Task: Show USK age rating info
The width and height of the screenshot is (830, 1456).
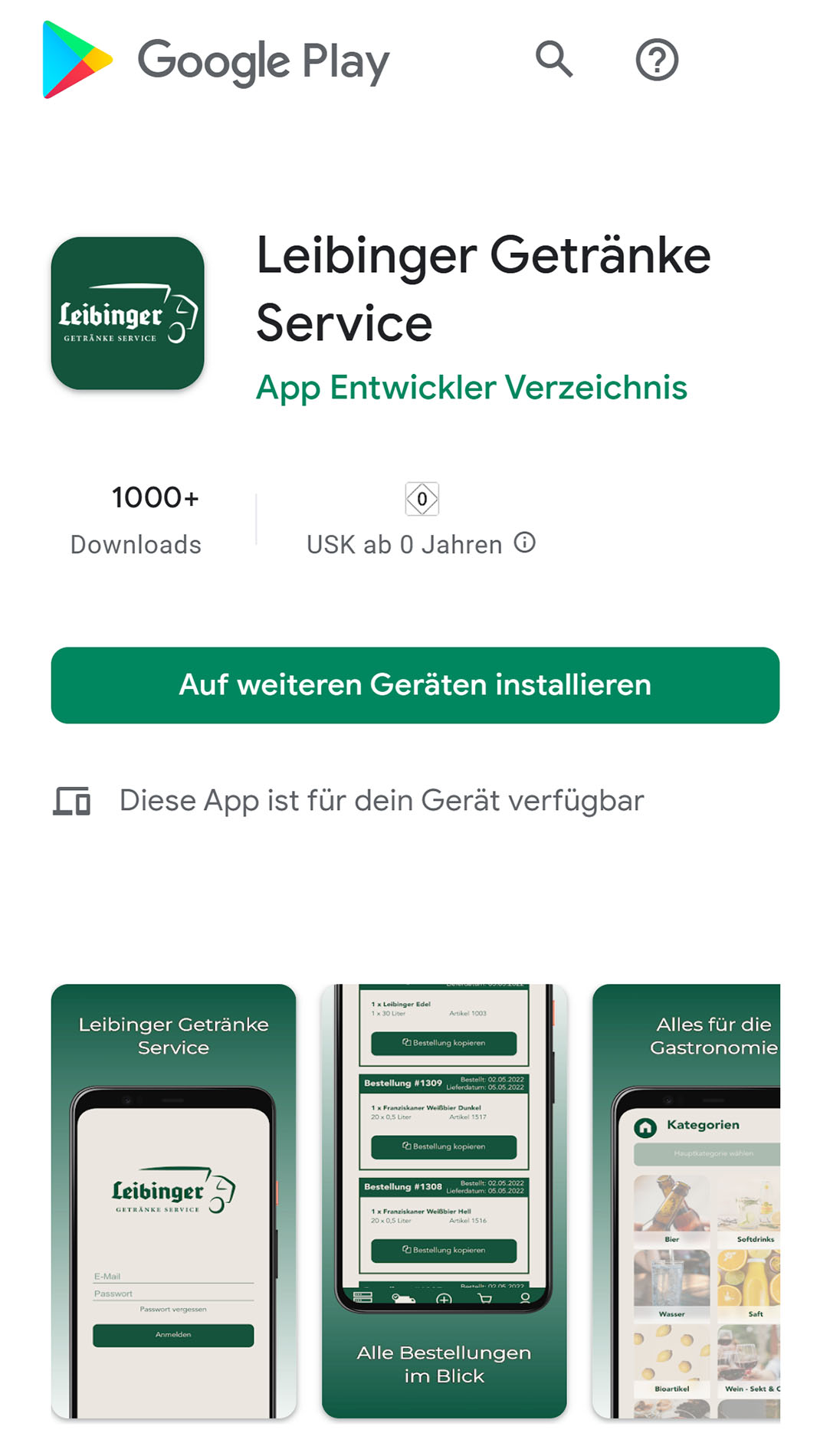Action: pyautogui.click(x=525, y=543)
